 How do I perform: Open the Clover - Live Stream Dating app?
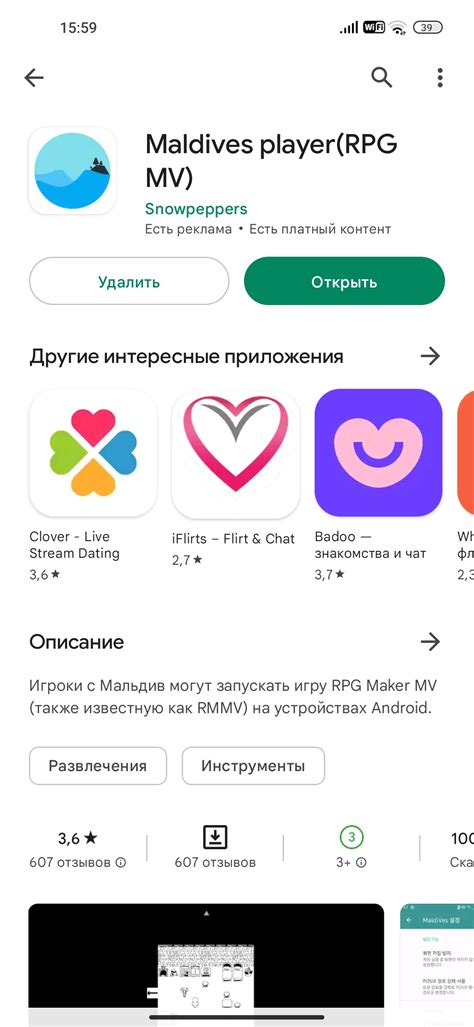(93, 485)
